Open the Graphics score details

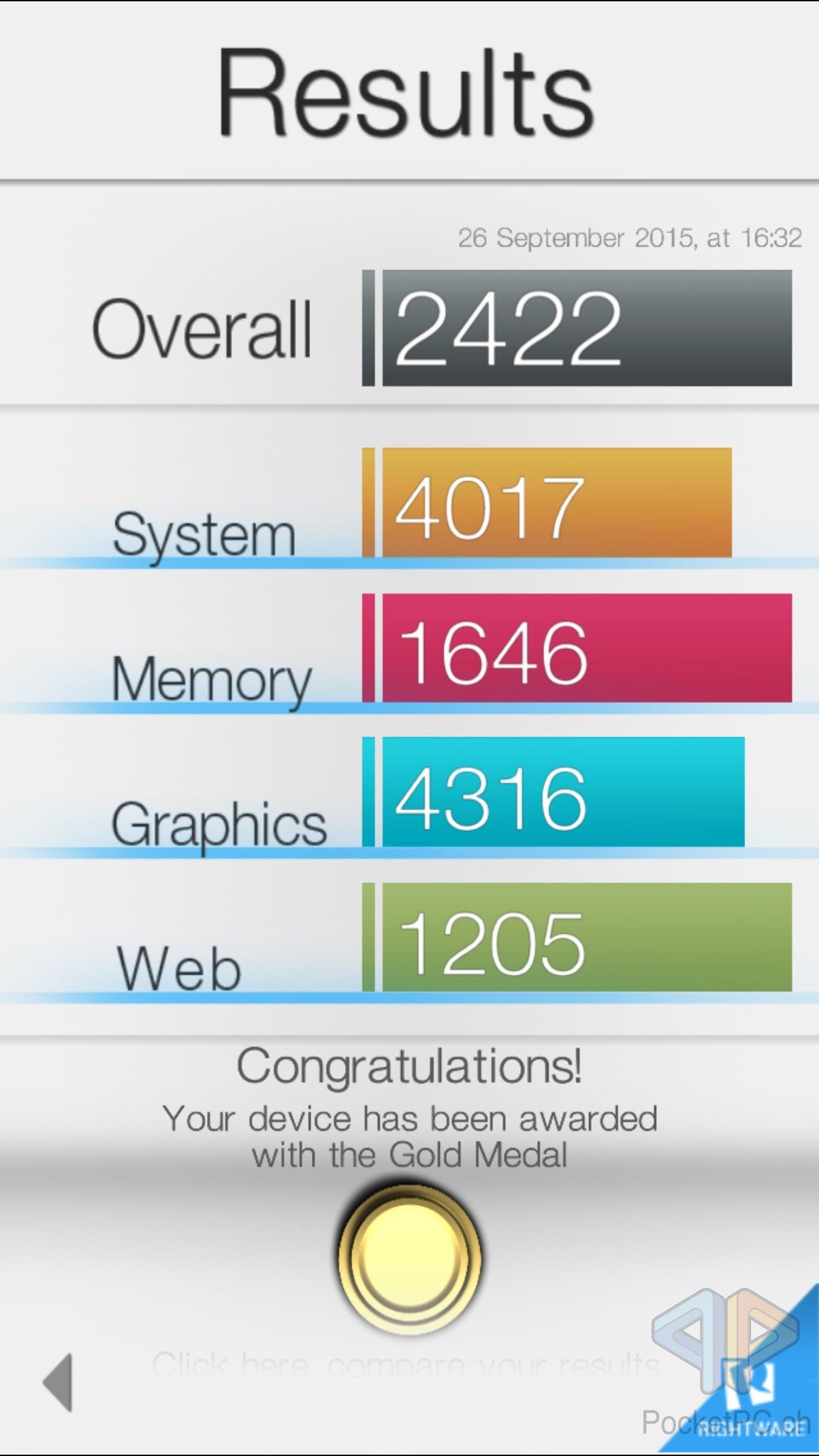click(562, 793)
